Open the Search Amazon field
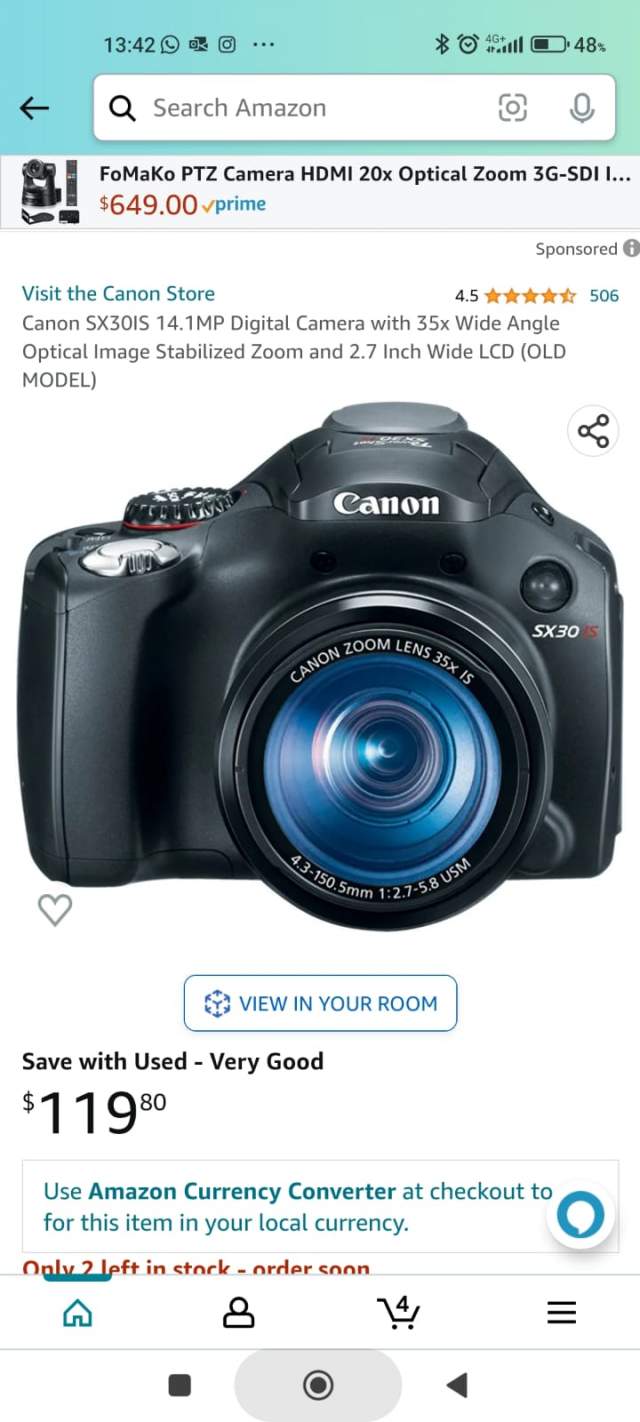Viewport: 640px width, 1422px height. (300, 108)
